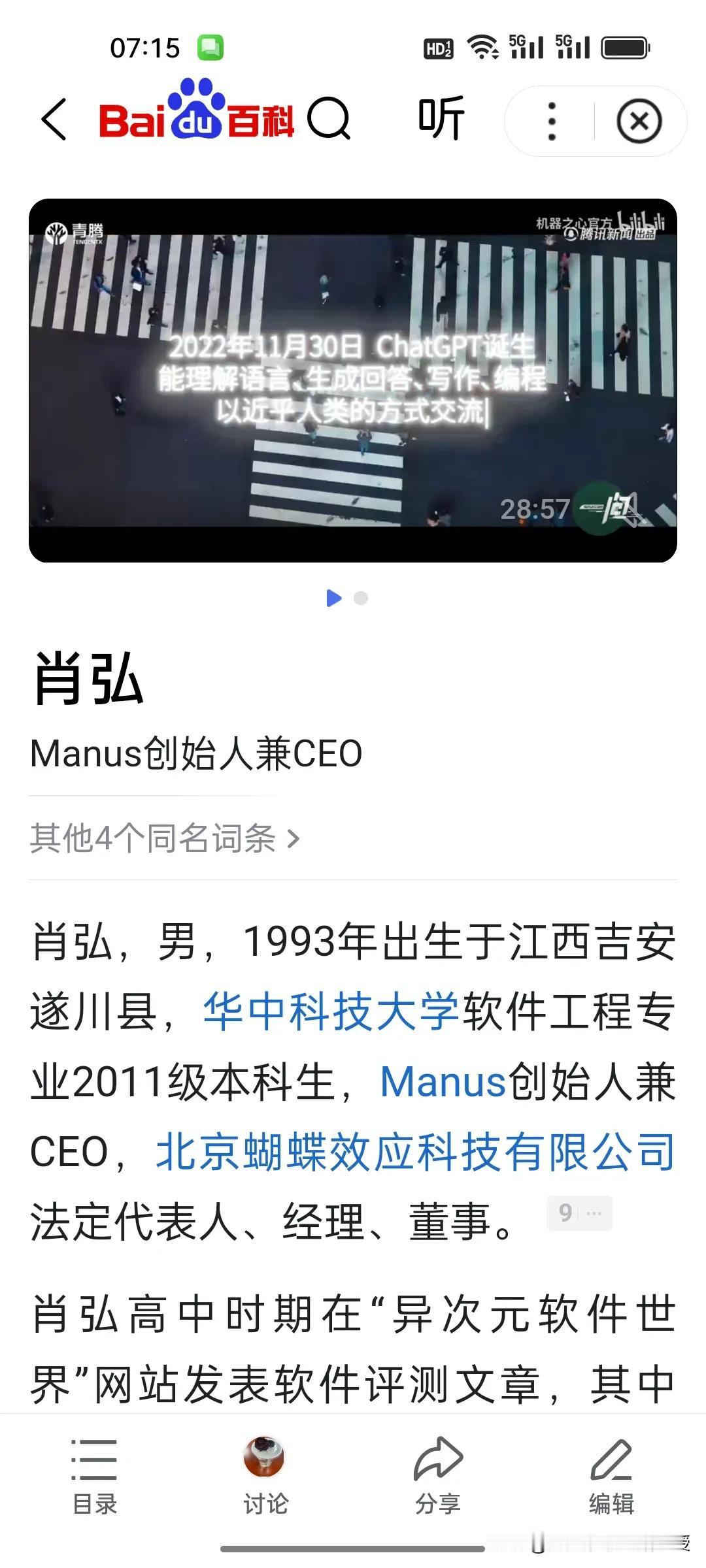This screenshot has width=706, height=1568.
Task: Select first carousel indicator with play triangle
Action: click(x=335, y=597)
